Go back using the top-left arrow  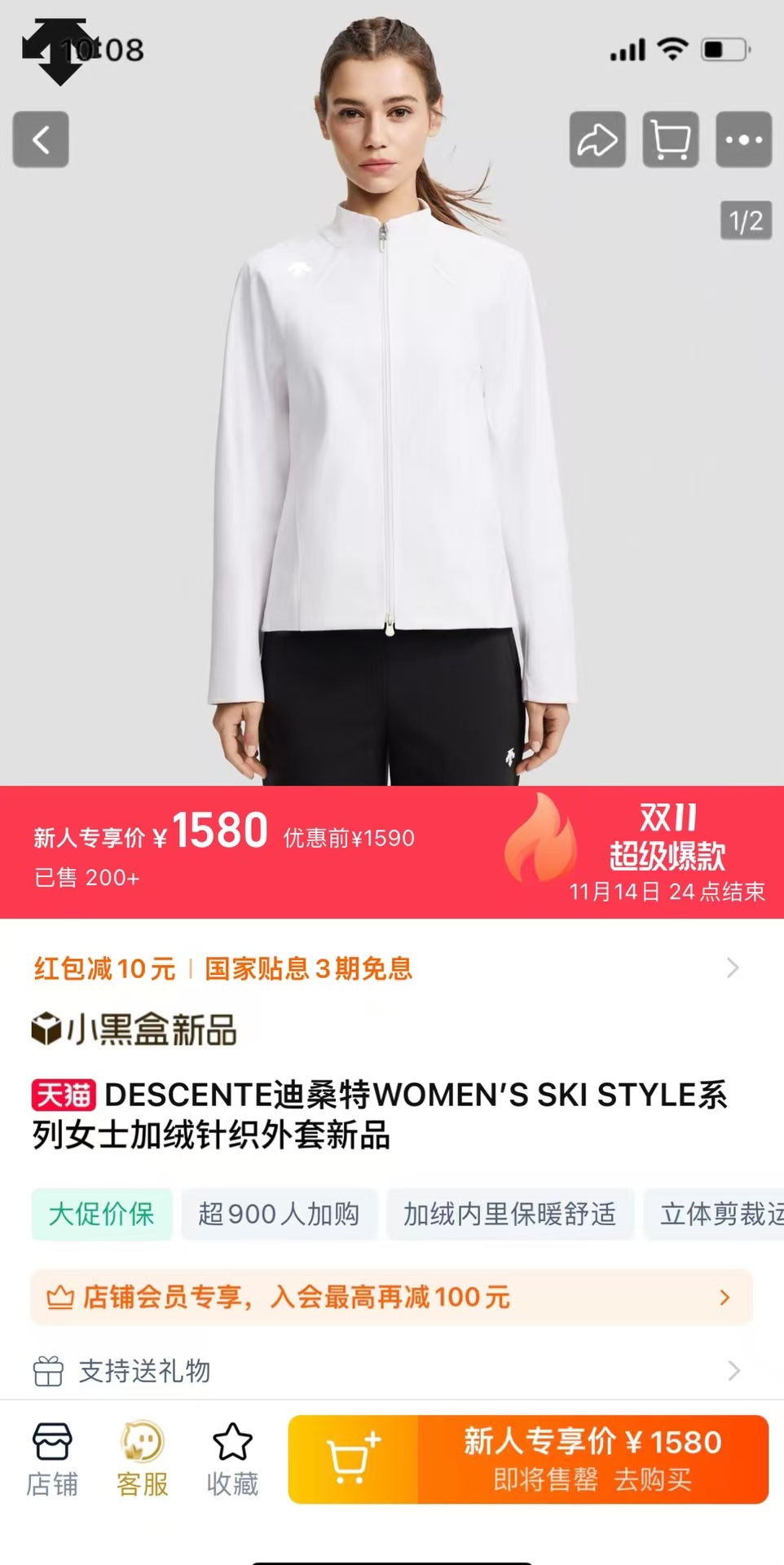pos(41,139)
